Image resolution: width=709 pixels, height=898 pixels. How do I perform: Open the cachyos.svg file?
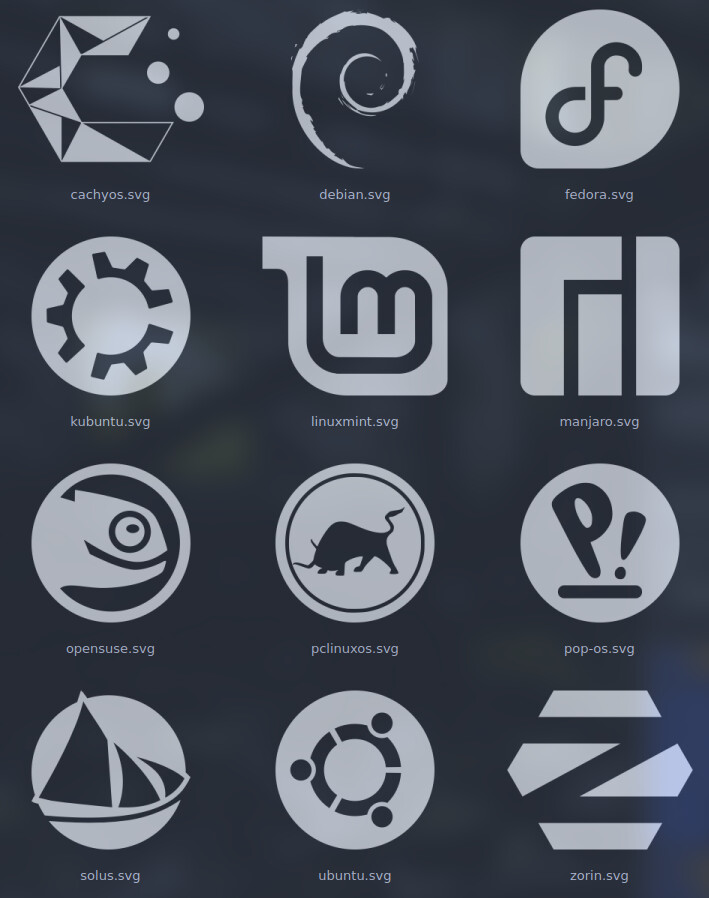(x=110, y=90)
